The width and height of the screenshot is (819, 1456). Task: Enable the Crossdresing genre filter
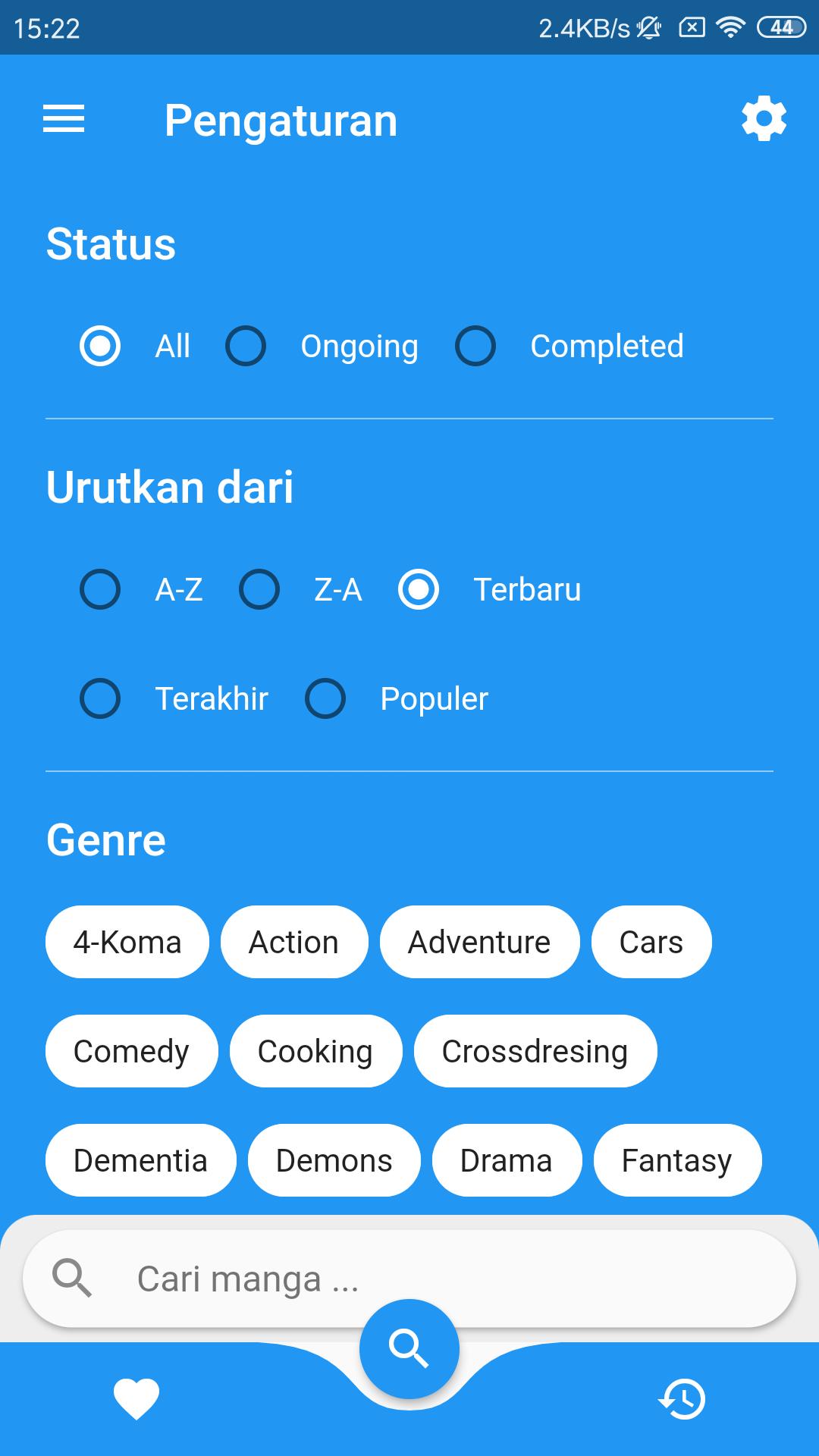(535, 1051)
